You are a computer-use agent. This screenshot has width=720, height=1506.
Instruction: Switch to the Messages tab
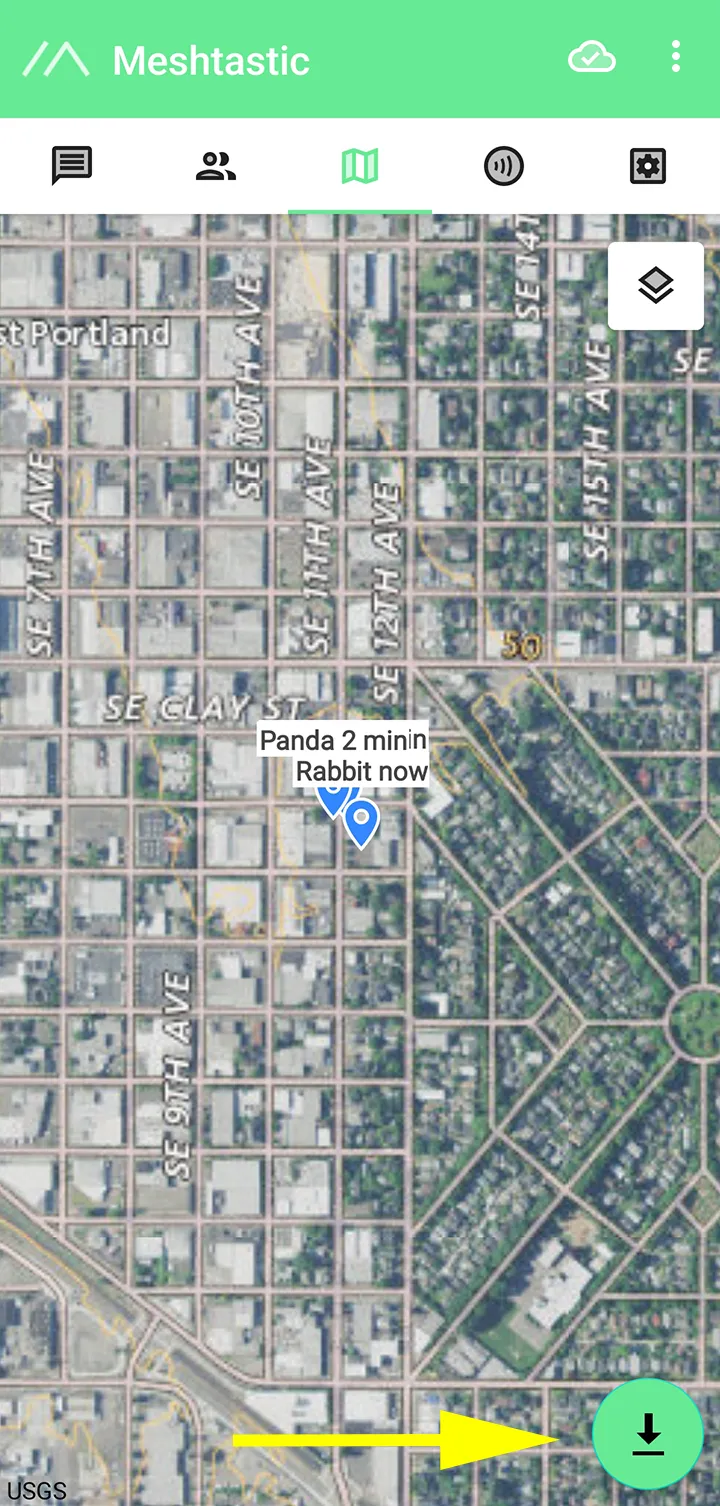click(72, 166)
